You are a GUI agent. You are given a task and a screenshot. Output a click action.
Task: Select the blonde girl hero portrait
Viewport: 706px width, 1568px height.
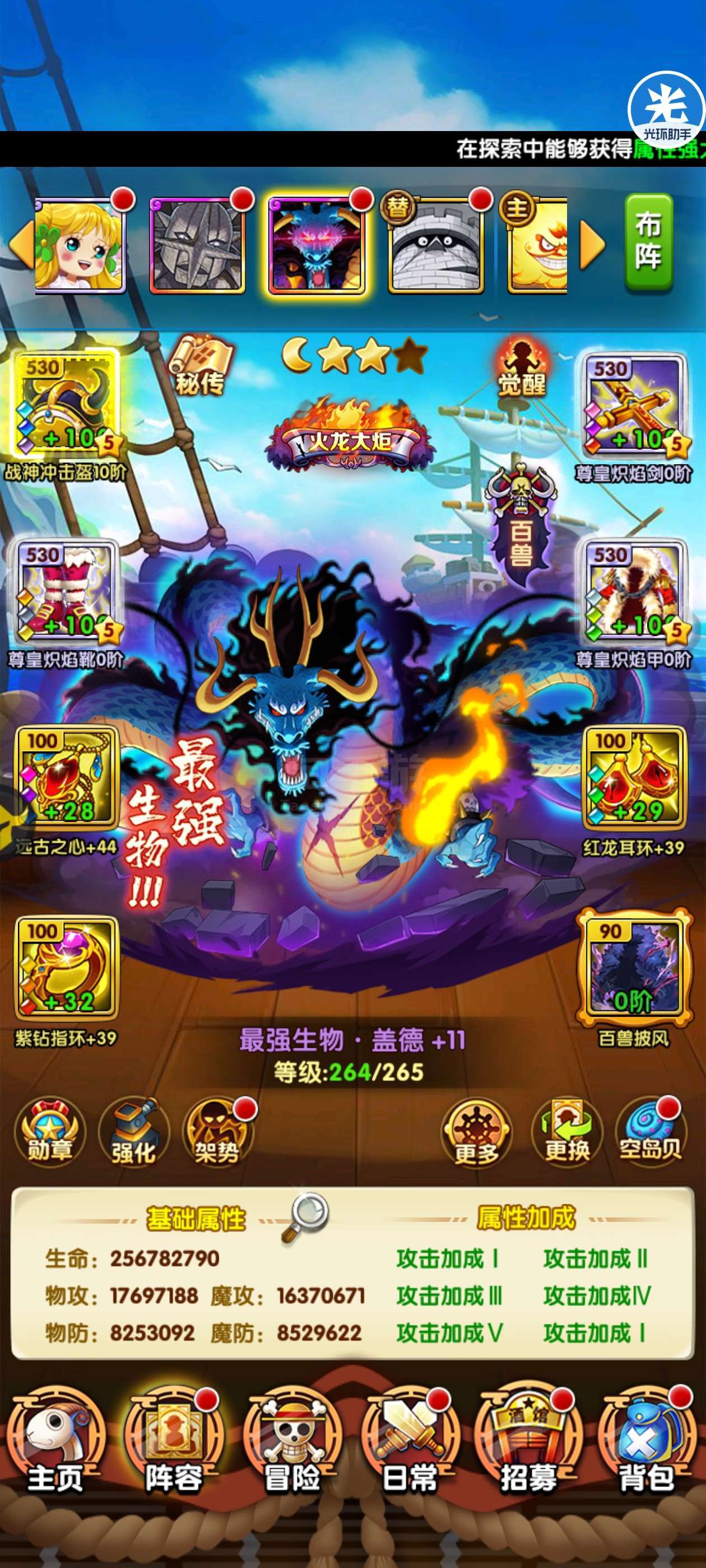pos(80,244)
